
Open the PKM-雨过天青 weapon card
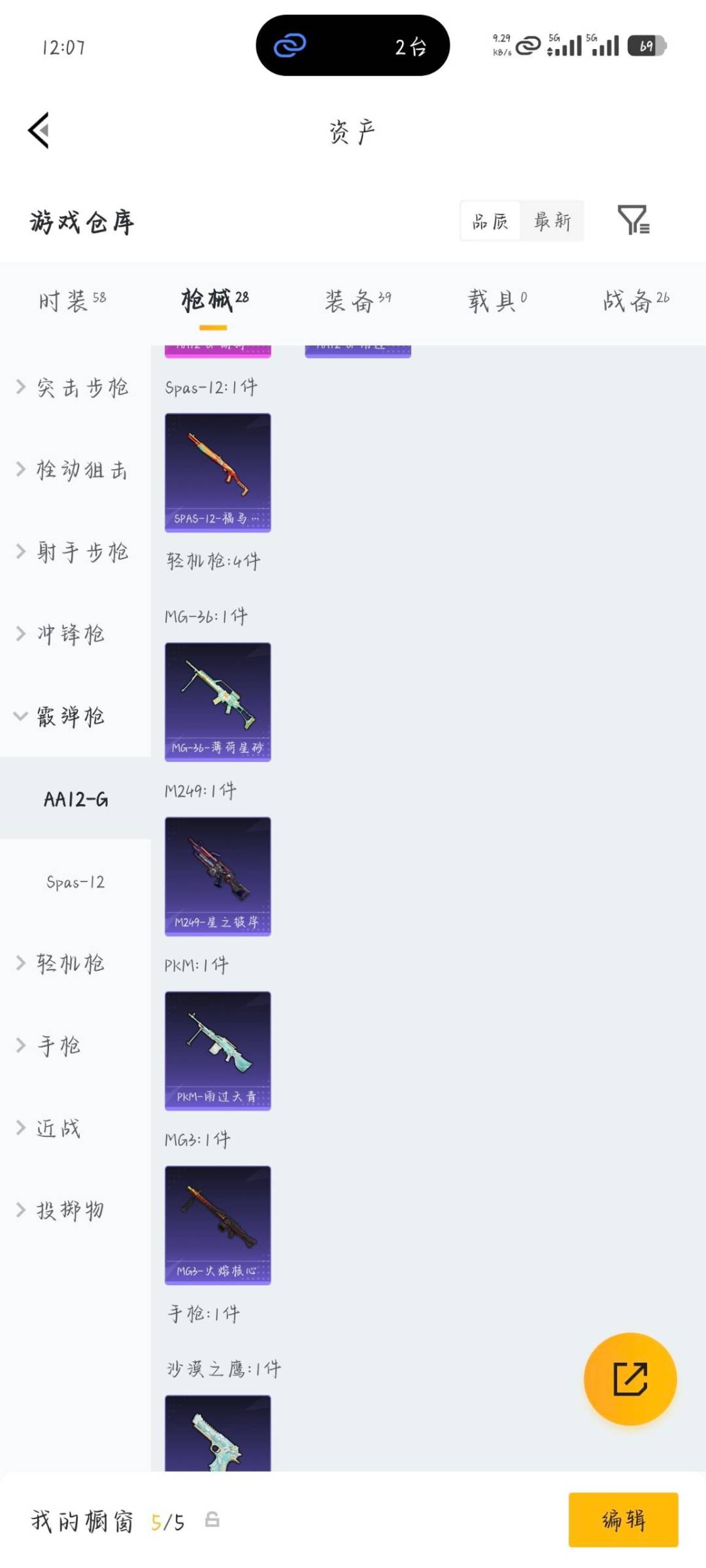pyautogui.click(x=218, y=1050)
